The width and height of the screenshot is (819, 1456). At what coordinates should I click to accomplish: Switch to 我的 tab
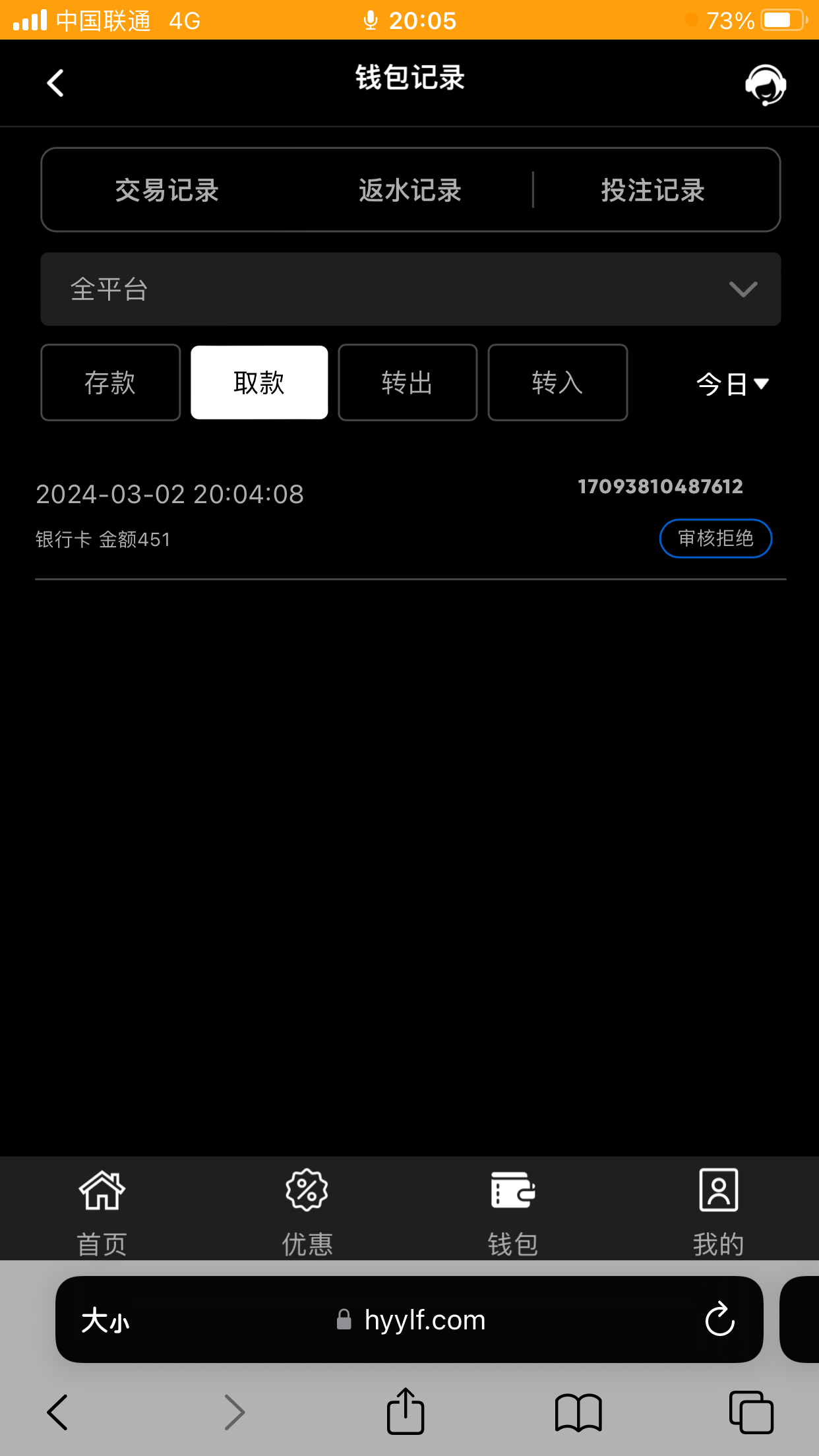tap(718, 1211)
